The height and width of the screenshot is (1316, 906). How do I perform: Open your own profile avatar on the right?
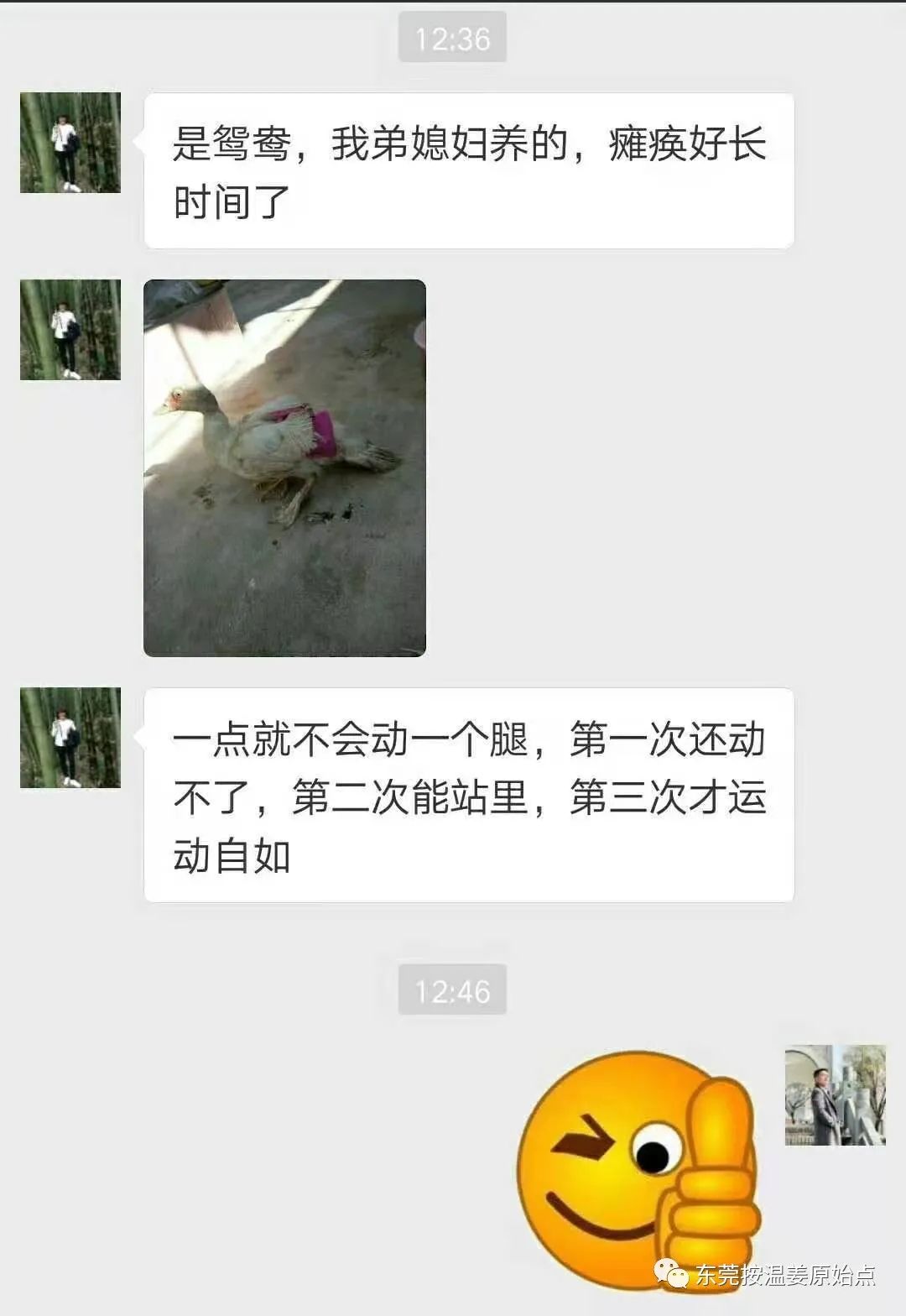[834, 1095]
